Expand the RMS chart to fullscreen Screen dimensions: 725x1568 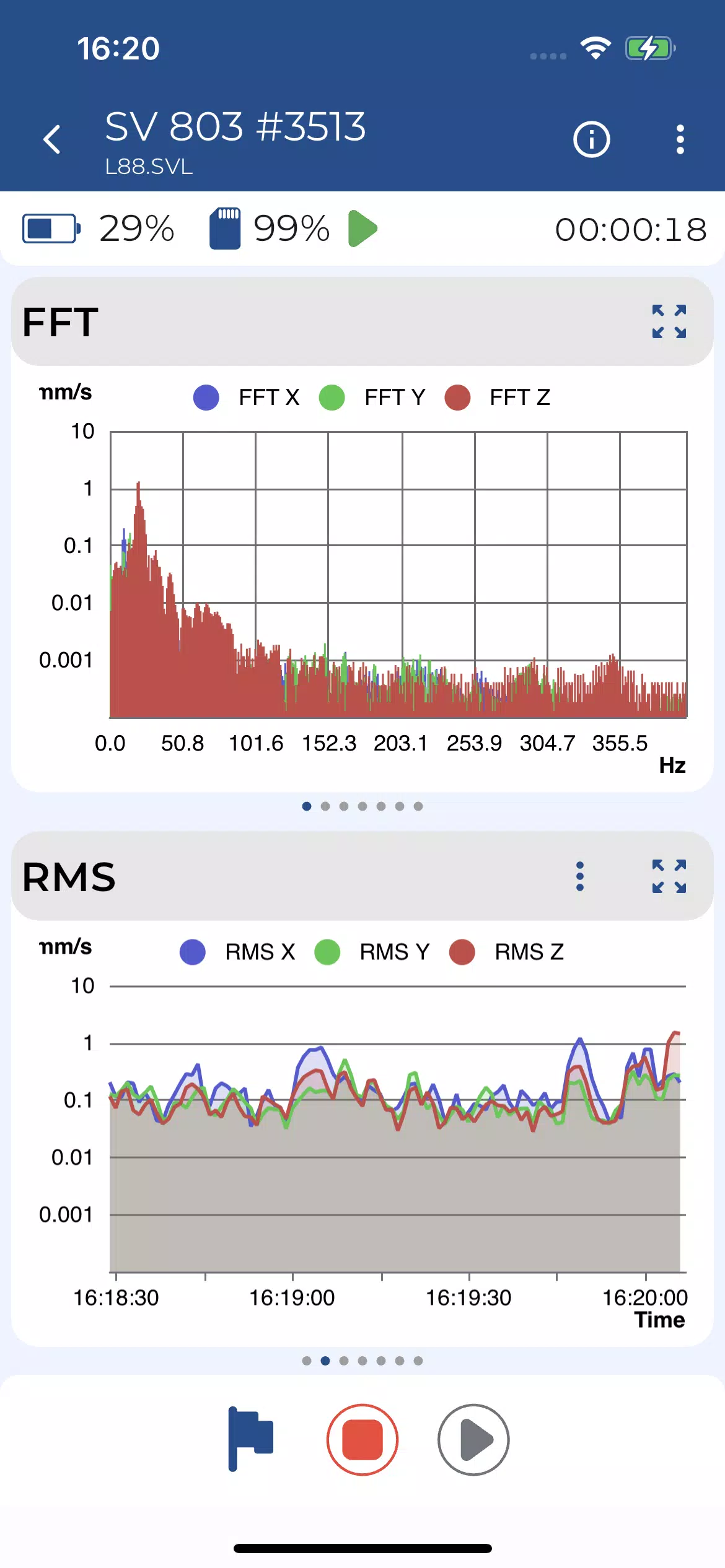(x=669, y=876)
